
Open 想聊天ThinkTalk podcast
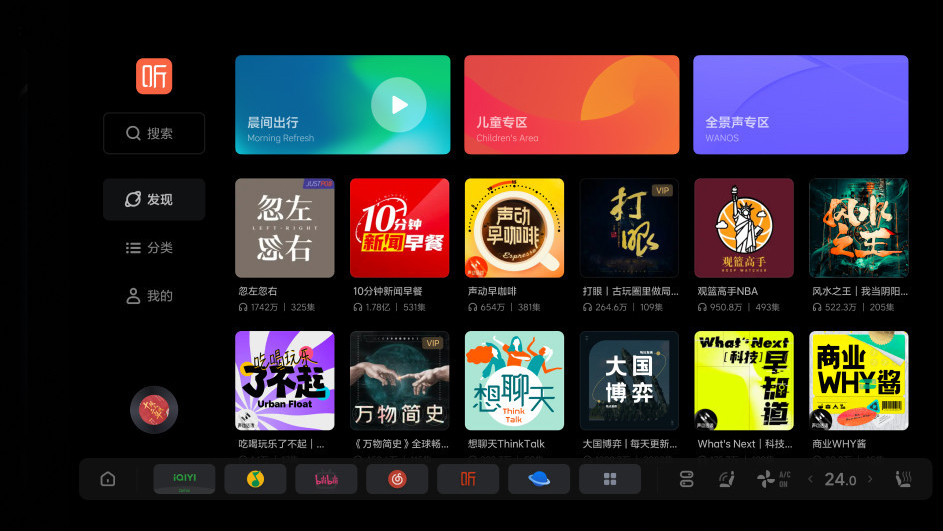514,381
